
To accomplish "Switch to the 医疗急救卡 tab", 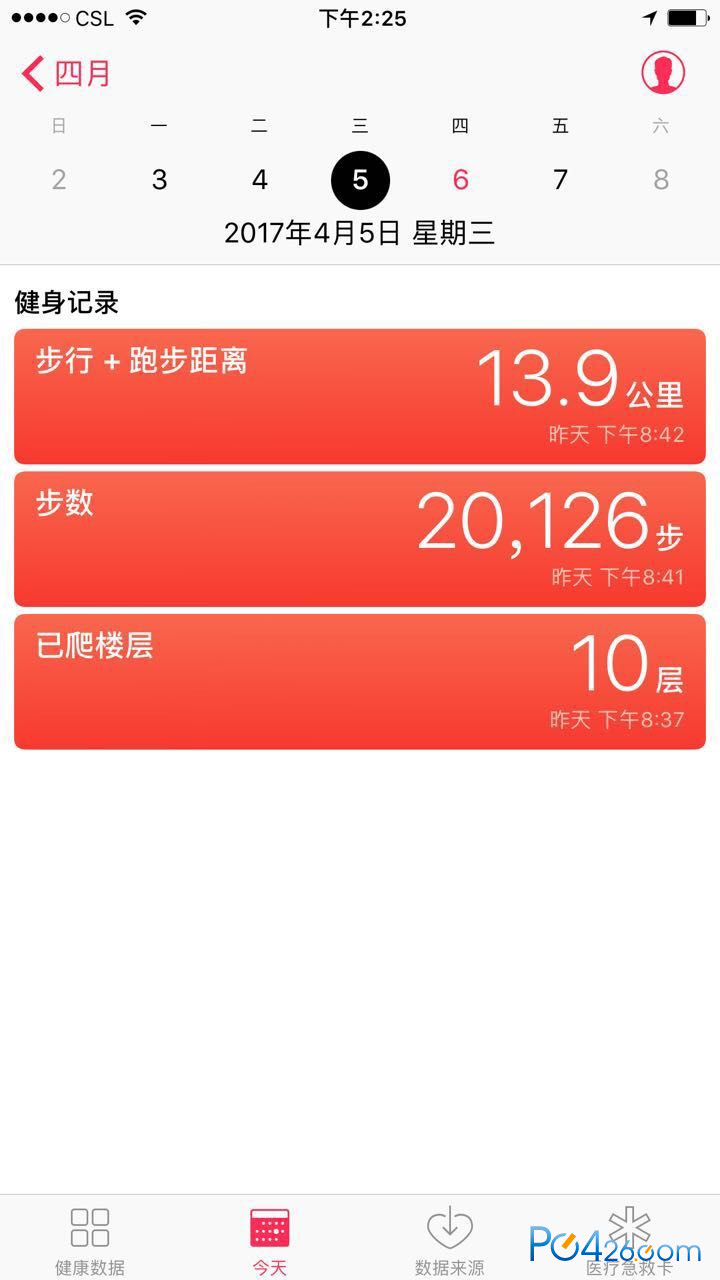I will tap(630, 1240).
